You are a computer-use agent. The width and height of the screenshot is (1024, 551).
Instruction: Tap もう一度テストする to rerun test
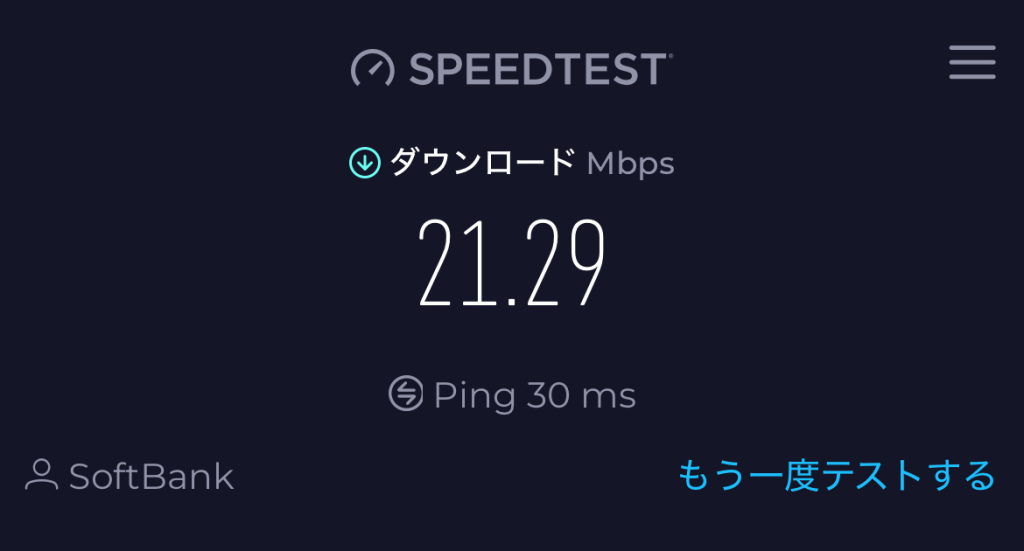coord(836,476)
